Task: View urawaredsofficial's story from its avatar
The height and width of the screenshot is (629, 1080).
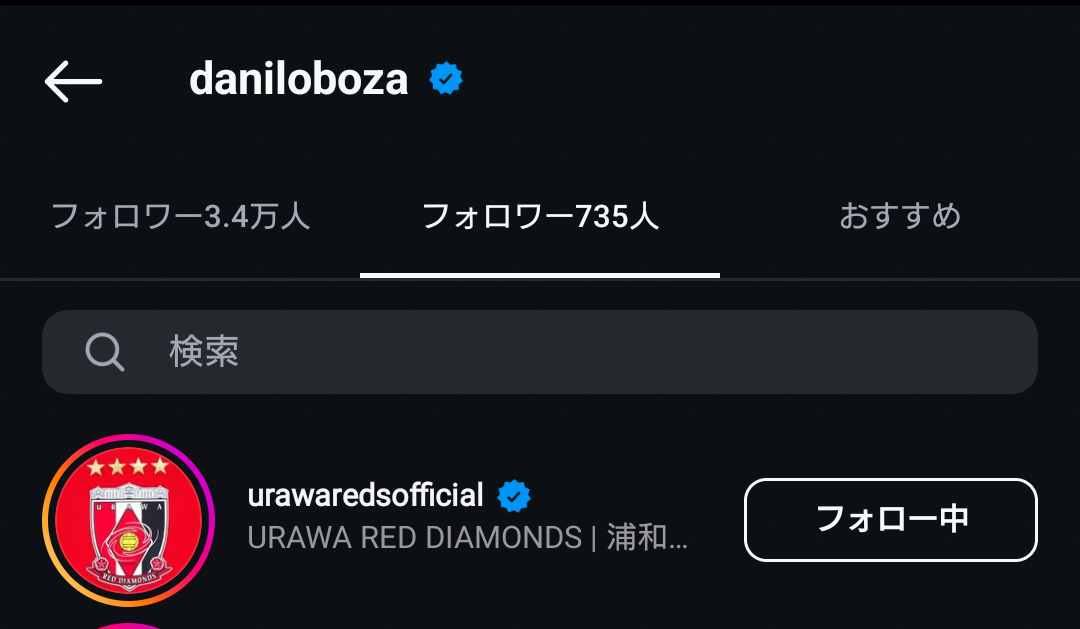Action: pyautogui.click(x=129, y=520)
